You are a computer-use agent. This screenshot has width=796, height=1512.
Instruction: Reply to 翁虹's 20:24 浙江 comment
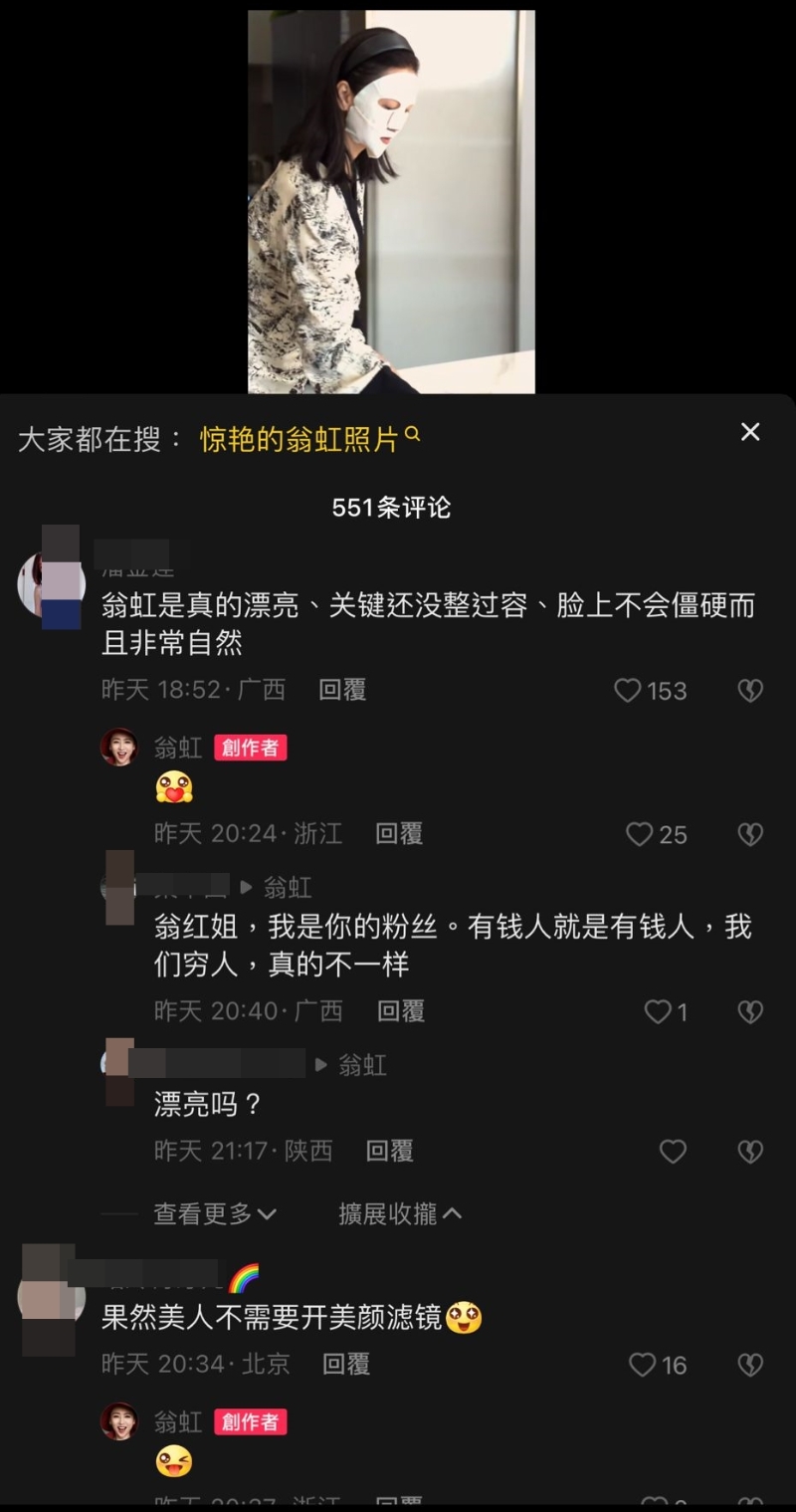pyautogui.click(x=399, y=834)
